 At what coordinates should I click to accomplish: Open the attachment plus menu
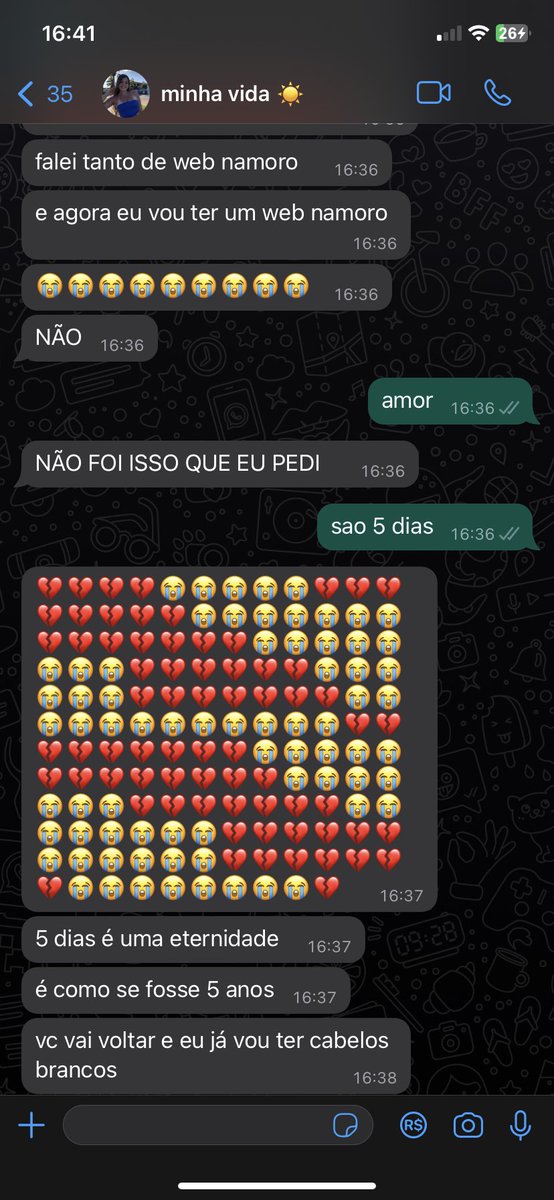32,1126
